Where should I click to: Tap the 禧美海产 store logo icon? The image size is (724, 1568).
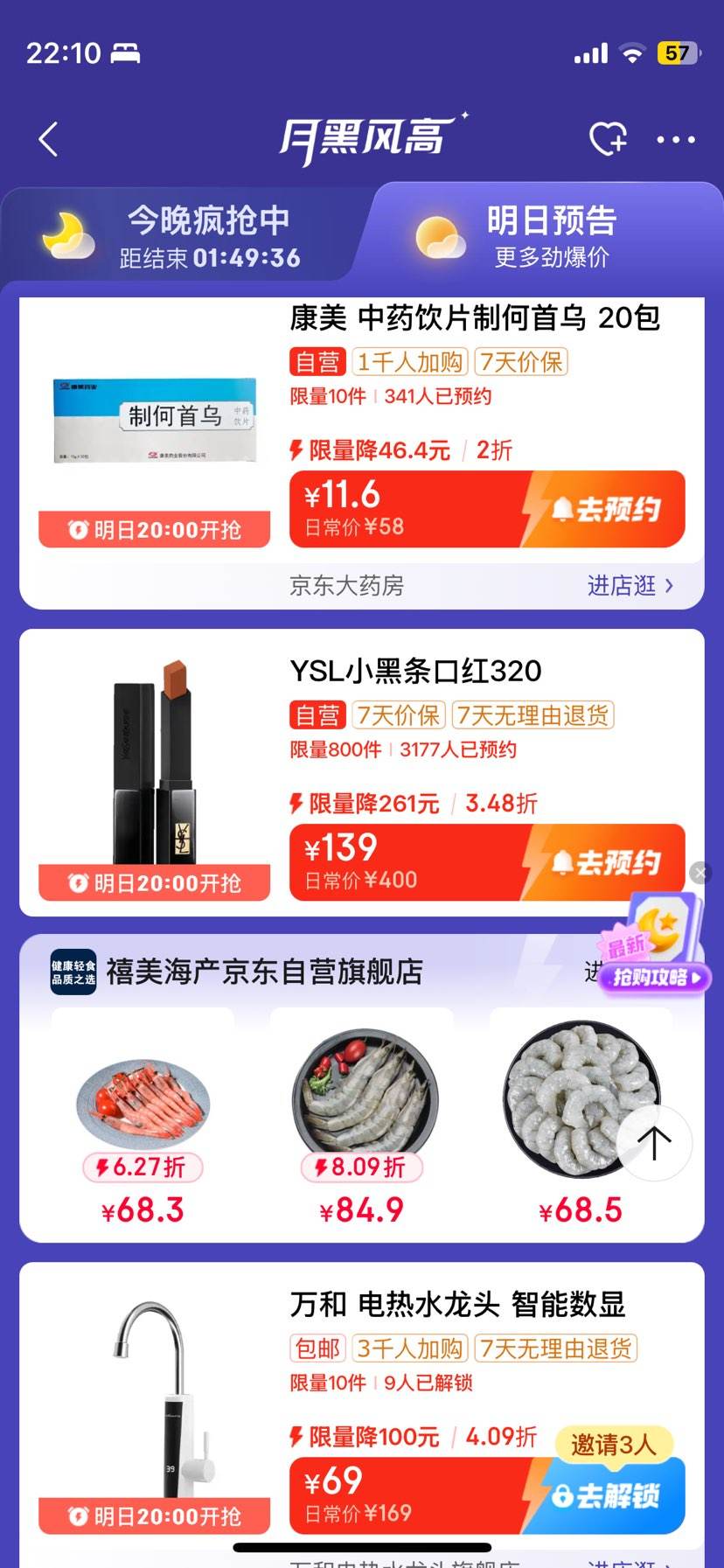click(x=73, y=972)
